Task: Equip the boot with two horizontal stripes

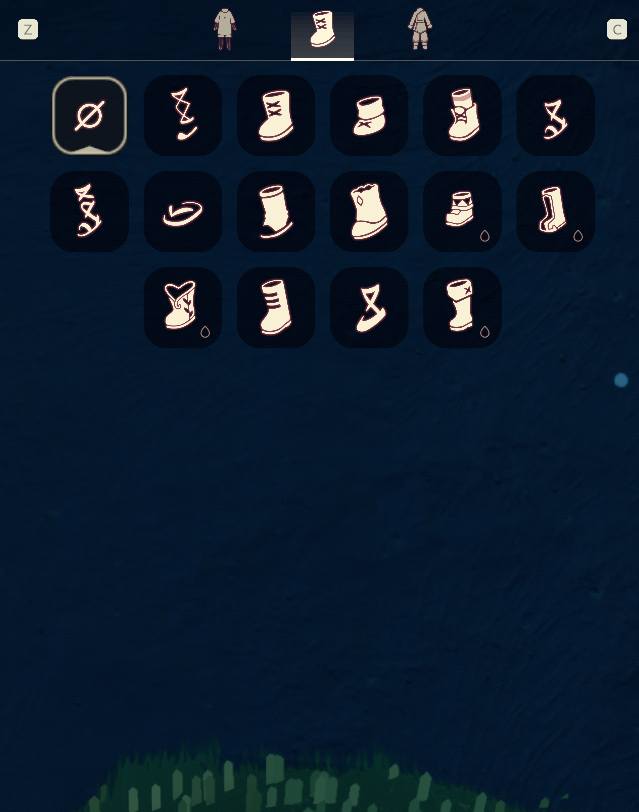Action: tap(276, 307)
